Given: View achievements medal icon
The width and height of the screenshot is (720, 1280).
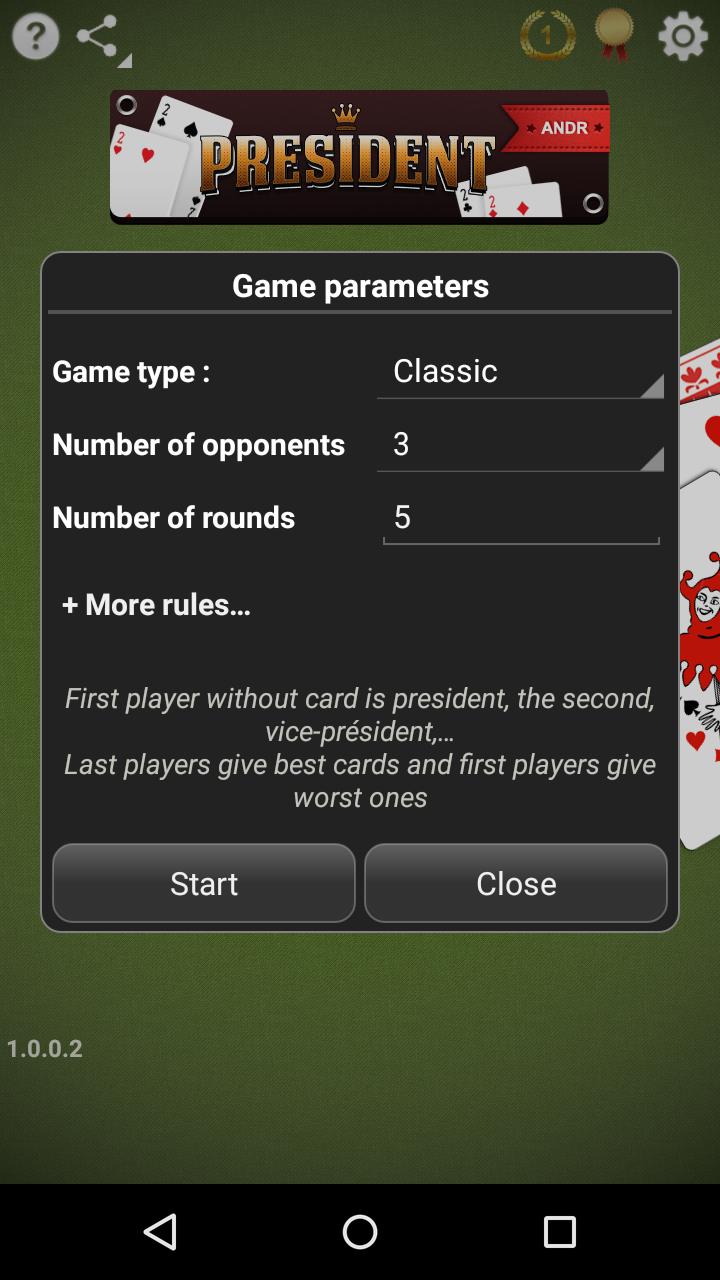Looking at the screenshot, I should coord(614,35).
